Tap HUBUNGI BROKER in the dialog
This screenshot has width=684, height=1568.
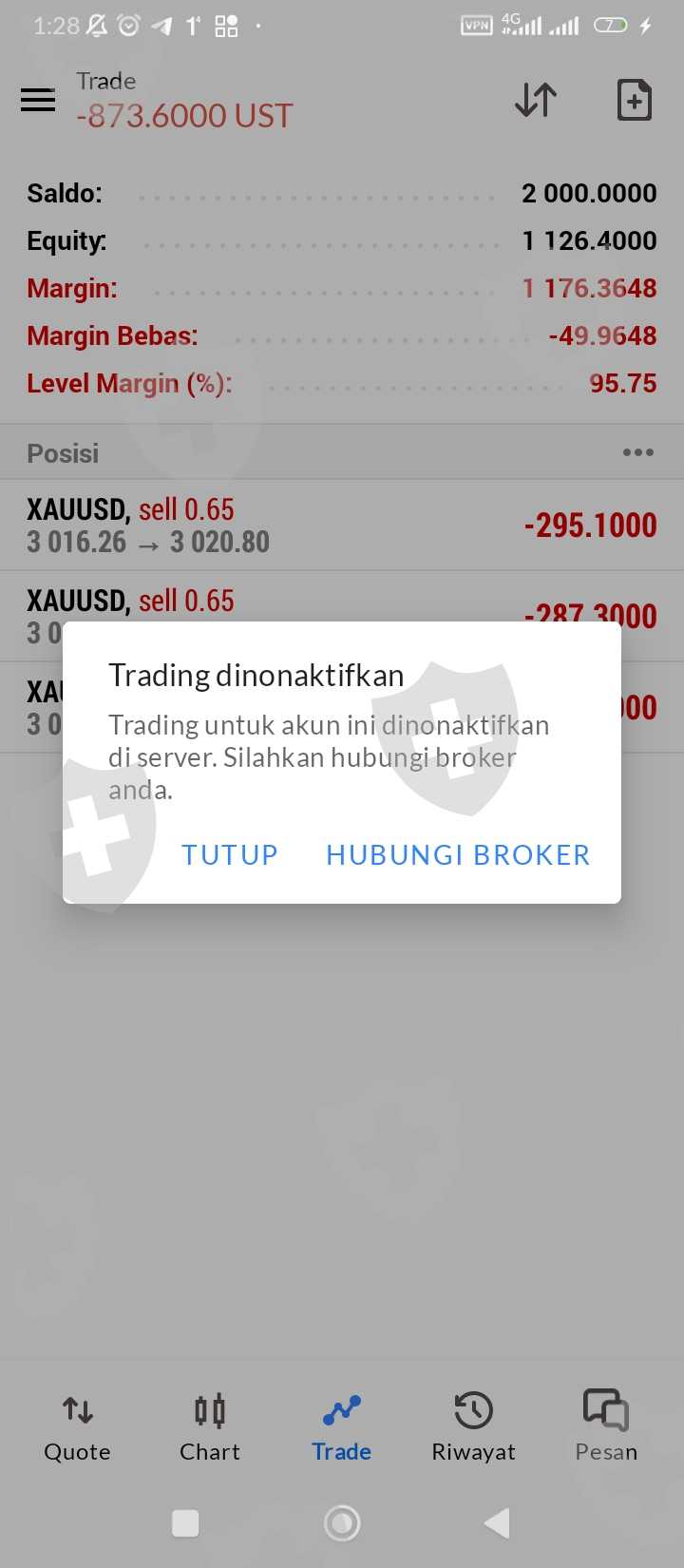click(458, 854)
